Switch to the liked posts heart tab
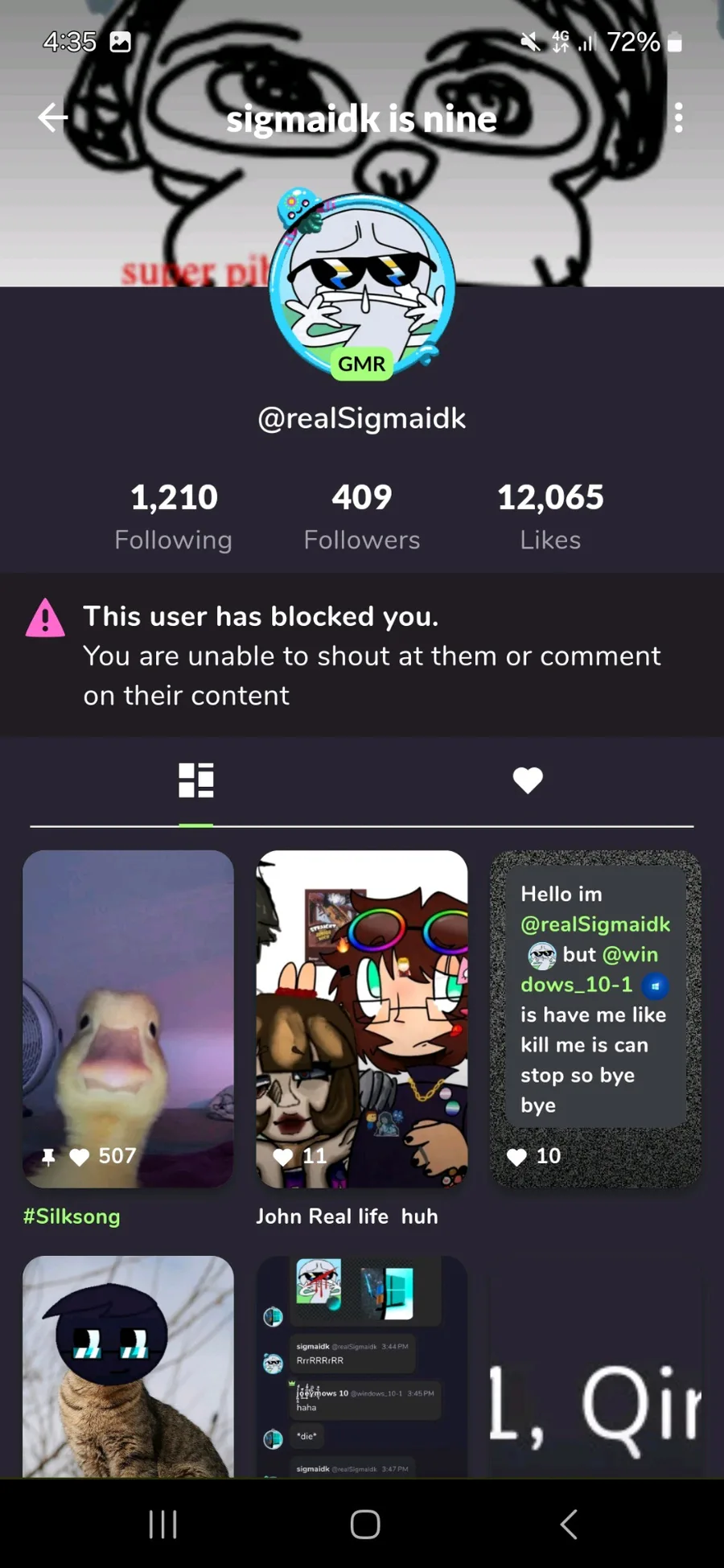724x1568 pixels. (x=528, y=780)
